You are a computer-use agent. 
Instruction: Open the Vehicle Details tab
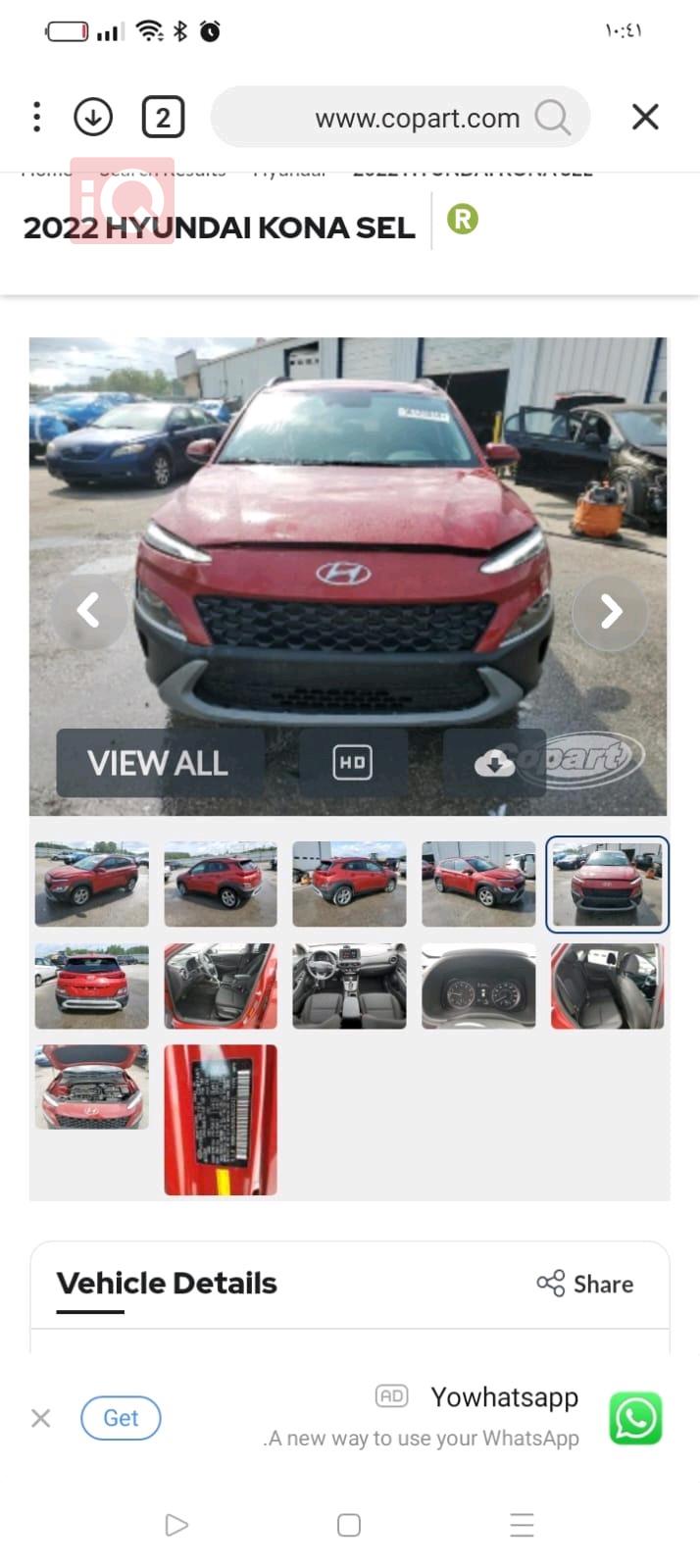coord(167,1284)
